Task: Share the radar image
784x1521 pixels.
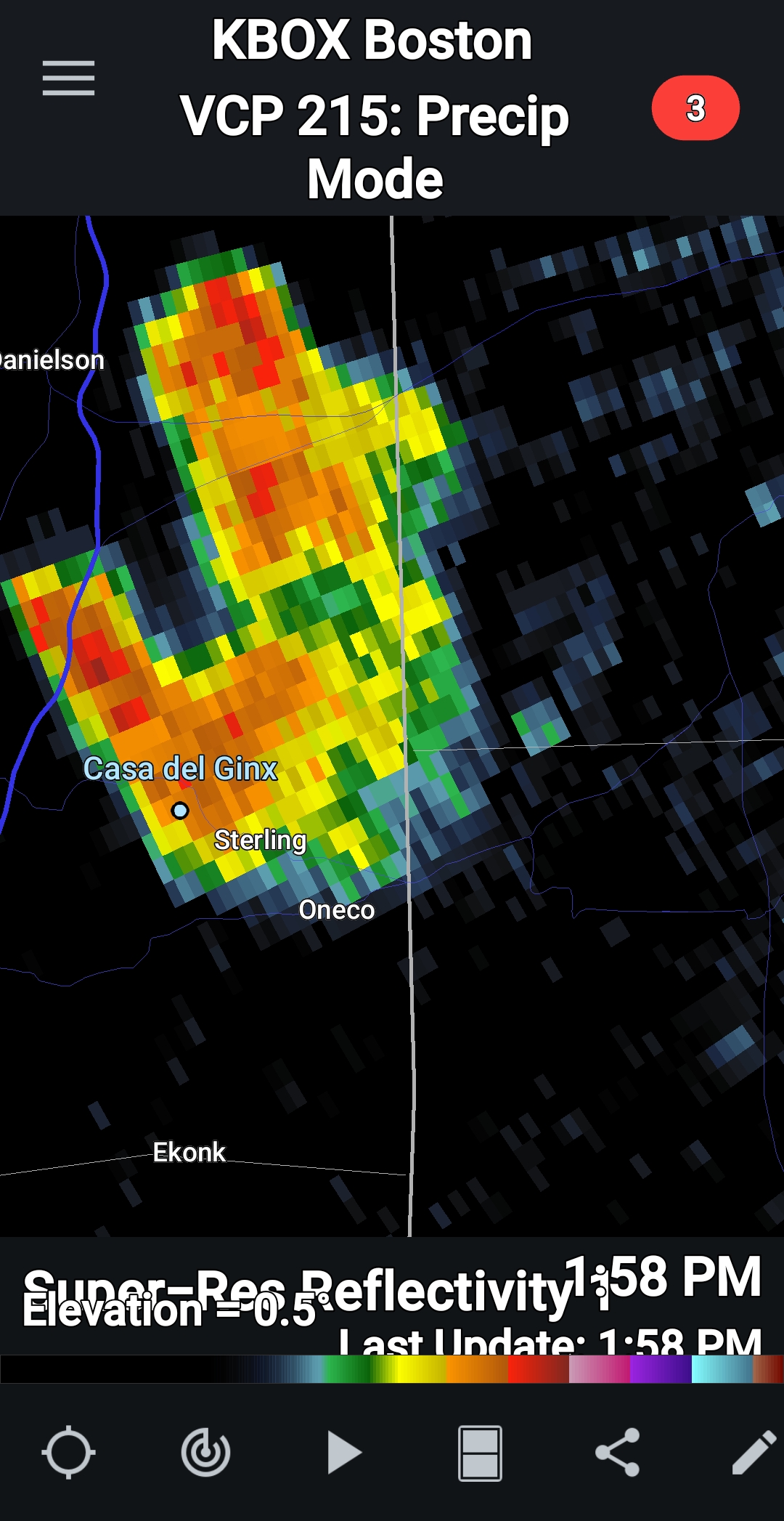Action: point(618,1453)
